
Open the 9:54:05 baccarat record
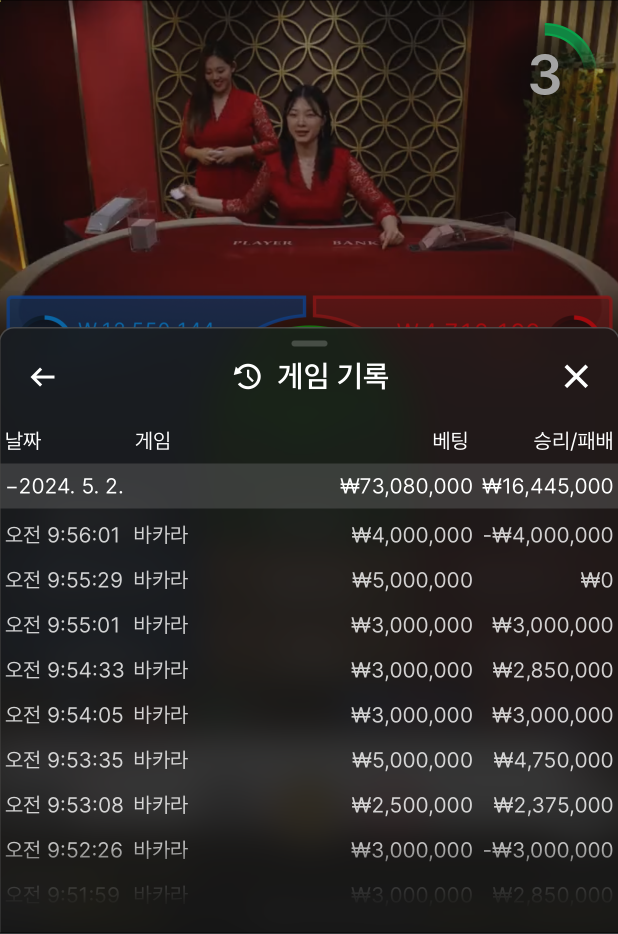(308, 715)
